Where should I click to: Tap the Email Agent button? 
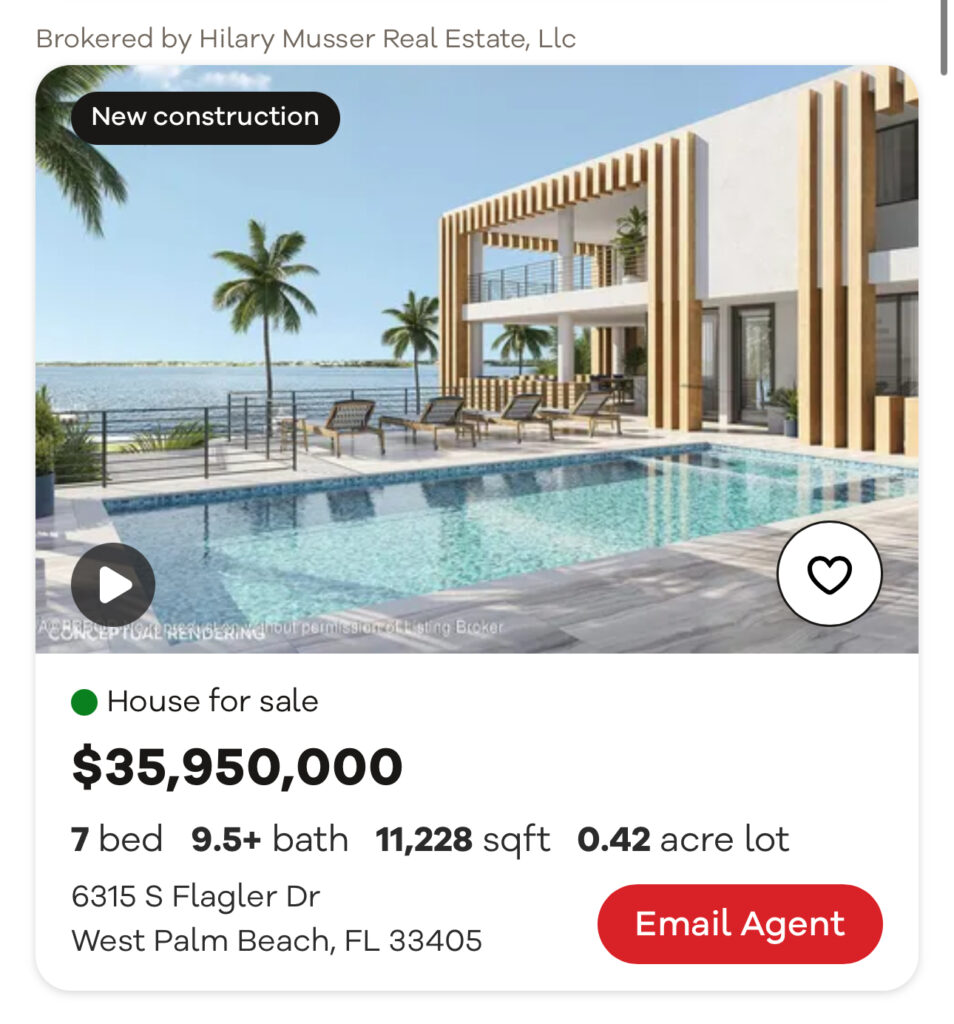(x=740, y=924)
